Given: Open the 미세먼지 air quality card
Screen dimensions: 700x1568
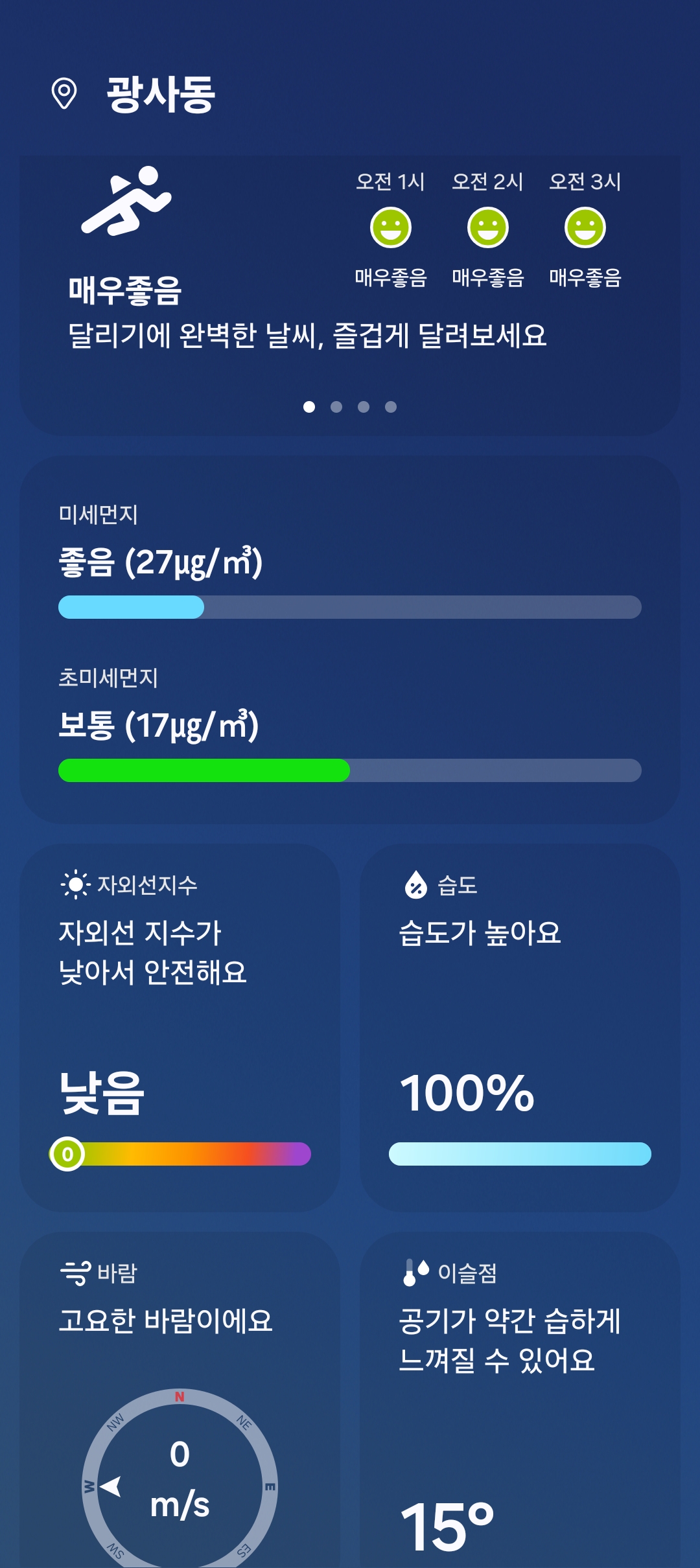Looking at the screenshot, I should (350, 640).
